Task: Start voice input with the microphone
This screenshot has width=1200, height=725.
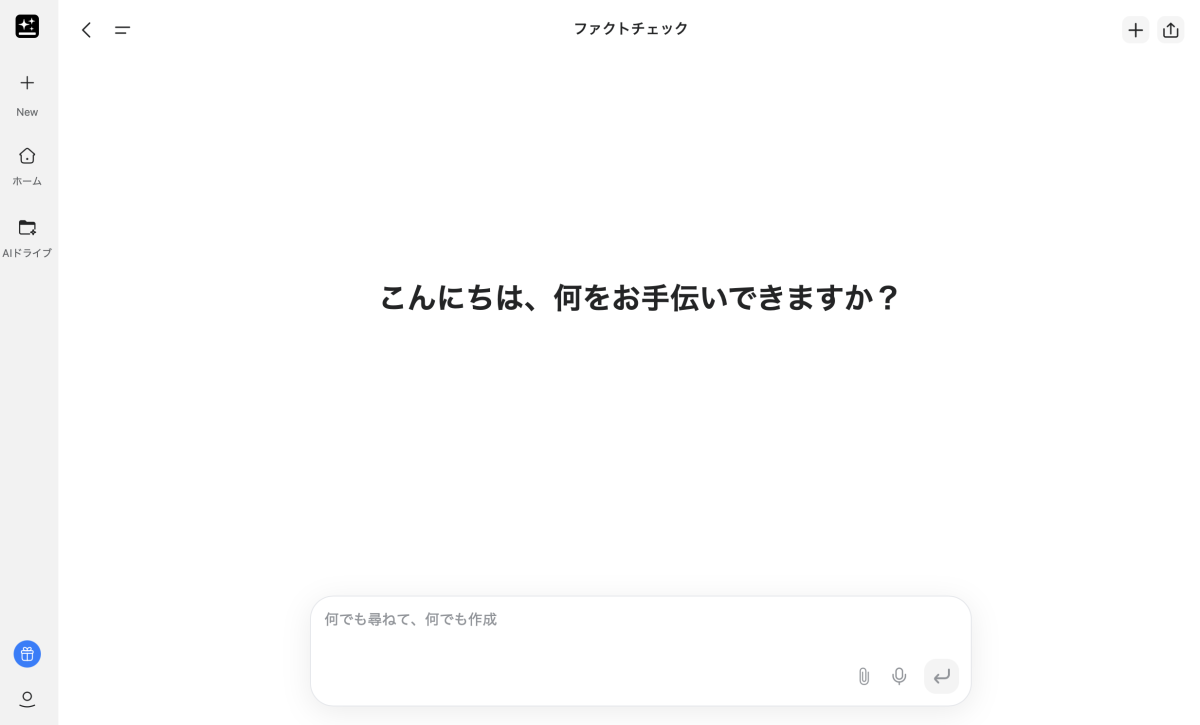Action: tap(899, 677)
